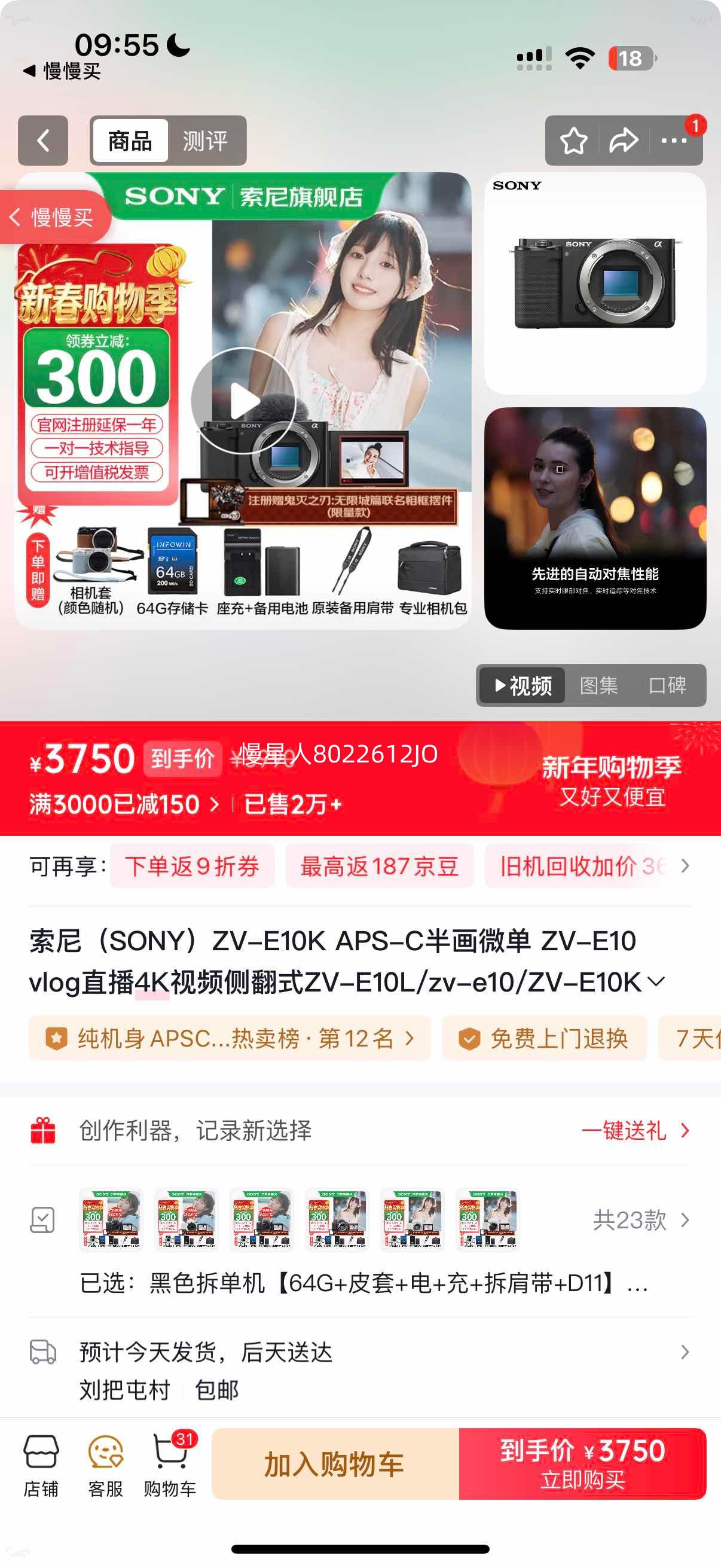Open the more options menu with badge

tap(673, 141)
